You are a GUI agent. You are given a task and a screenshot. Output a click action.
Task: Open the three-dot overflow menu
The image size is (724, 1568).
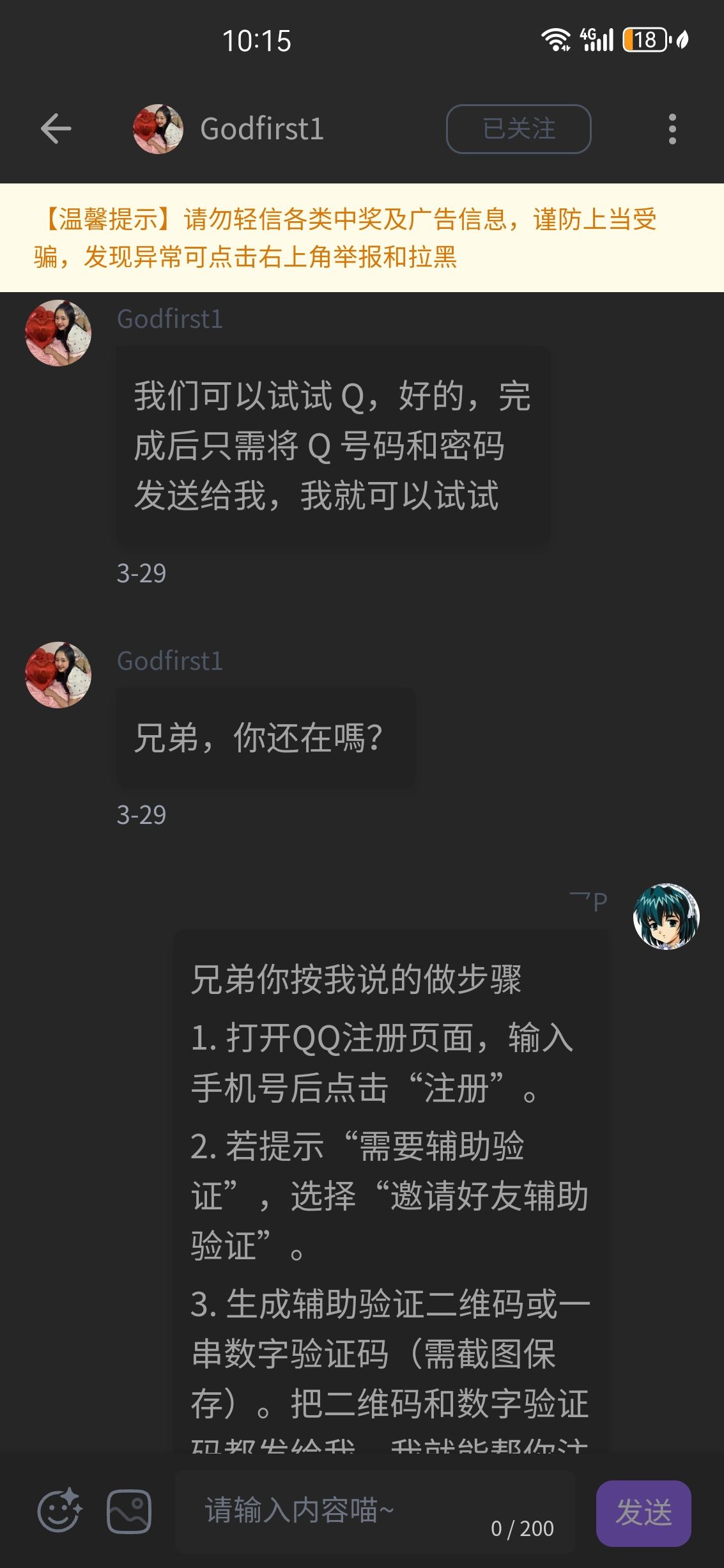pos(672,129)
